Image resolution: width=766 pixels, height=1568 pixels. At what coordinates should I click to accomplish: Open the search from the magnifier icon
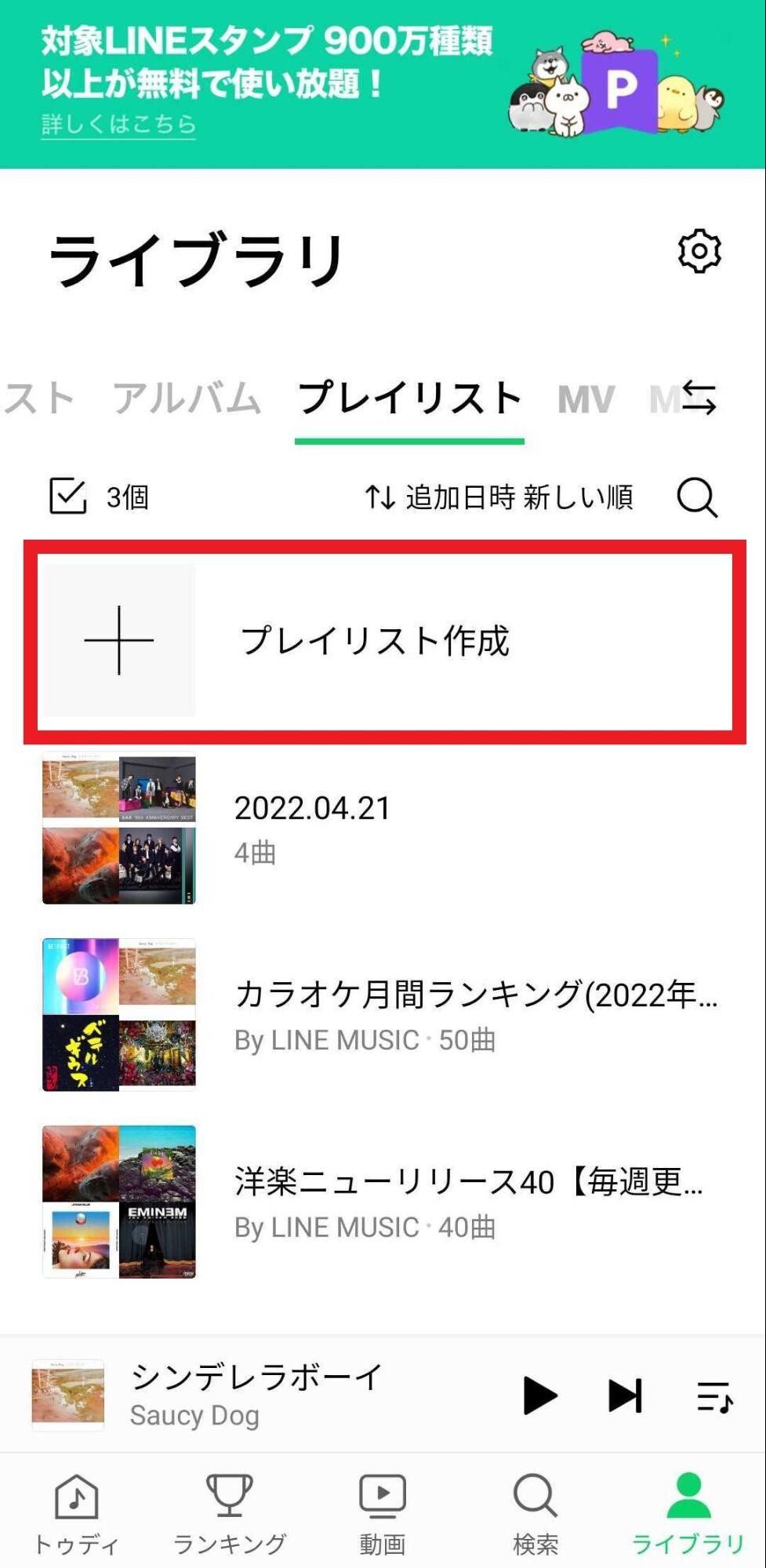697,496
